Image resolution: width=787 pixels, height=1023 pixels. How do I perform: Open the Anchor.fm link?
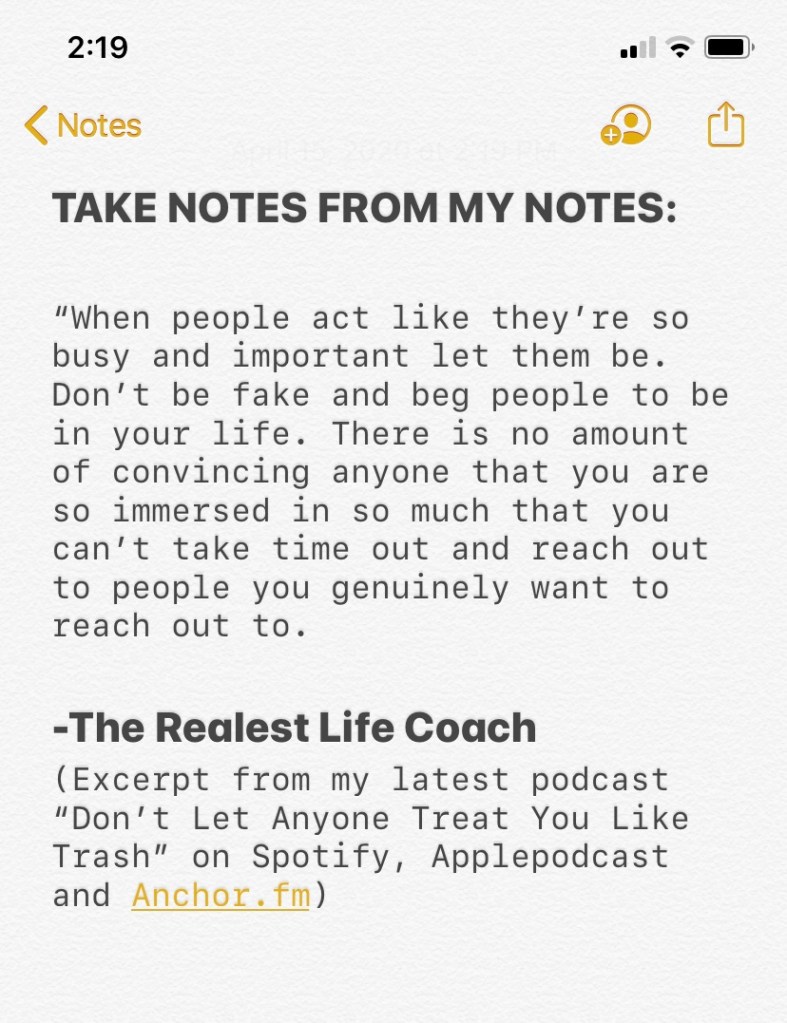[221, 895]
